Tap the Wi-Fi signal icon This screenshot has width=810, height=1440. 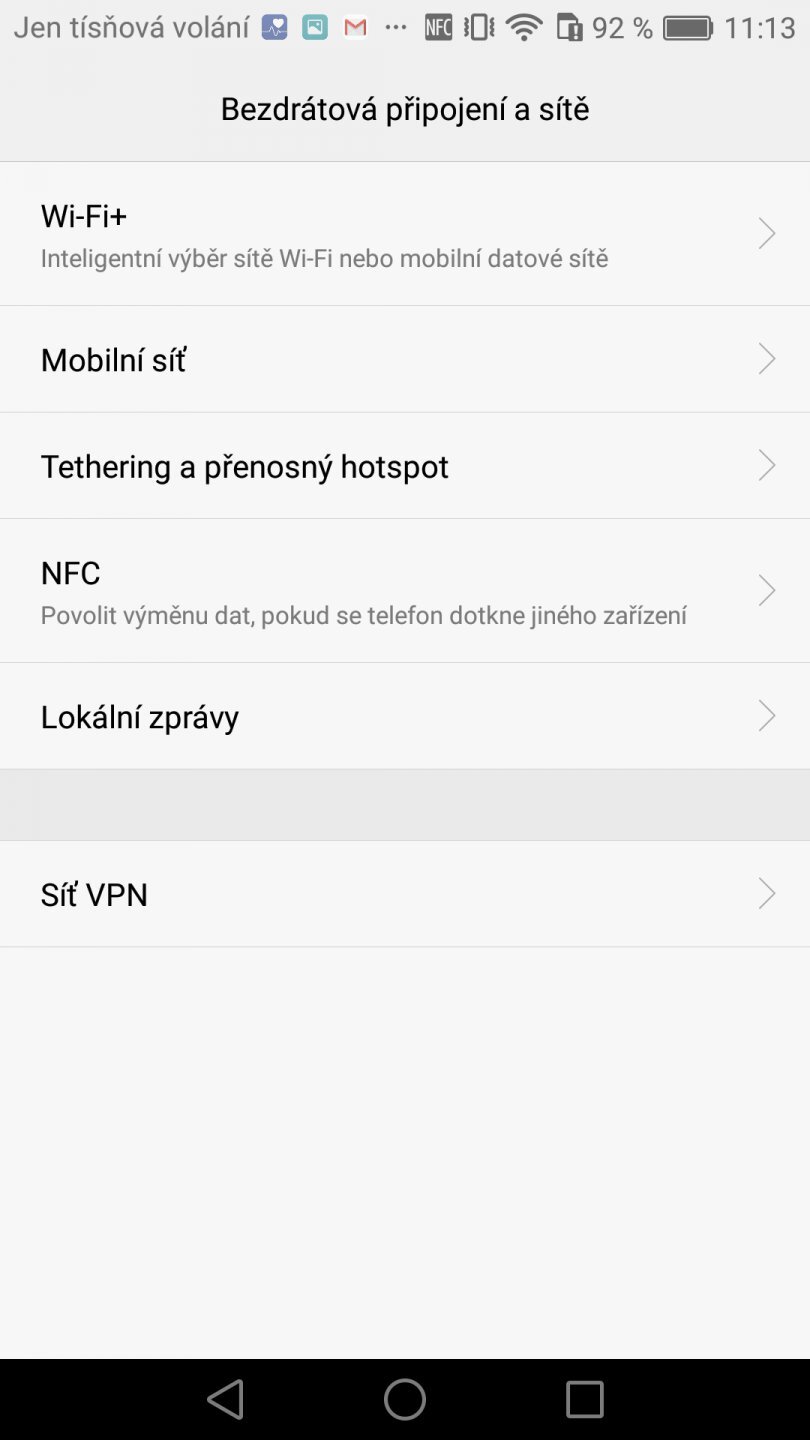tap(524, 27)
